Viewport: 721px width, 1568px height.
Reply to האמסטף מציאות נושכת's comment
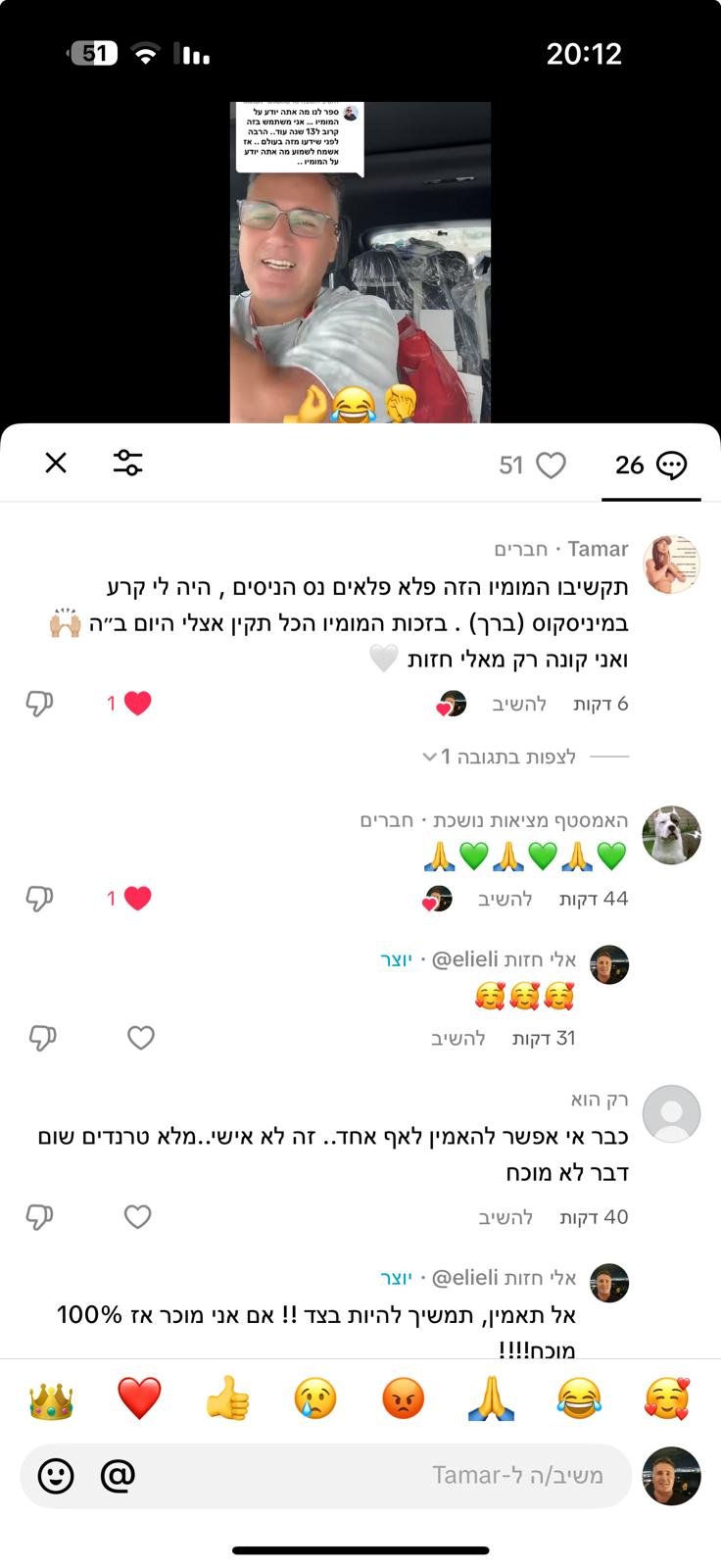point(505,899)
